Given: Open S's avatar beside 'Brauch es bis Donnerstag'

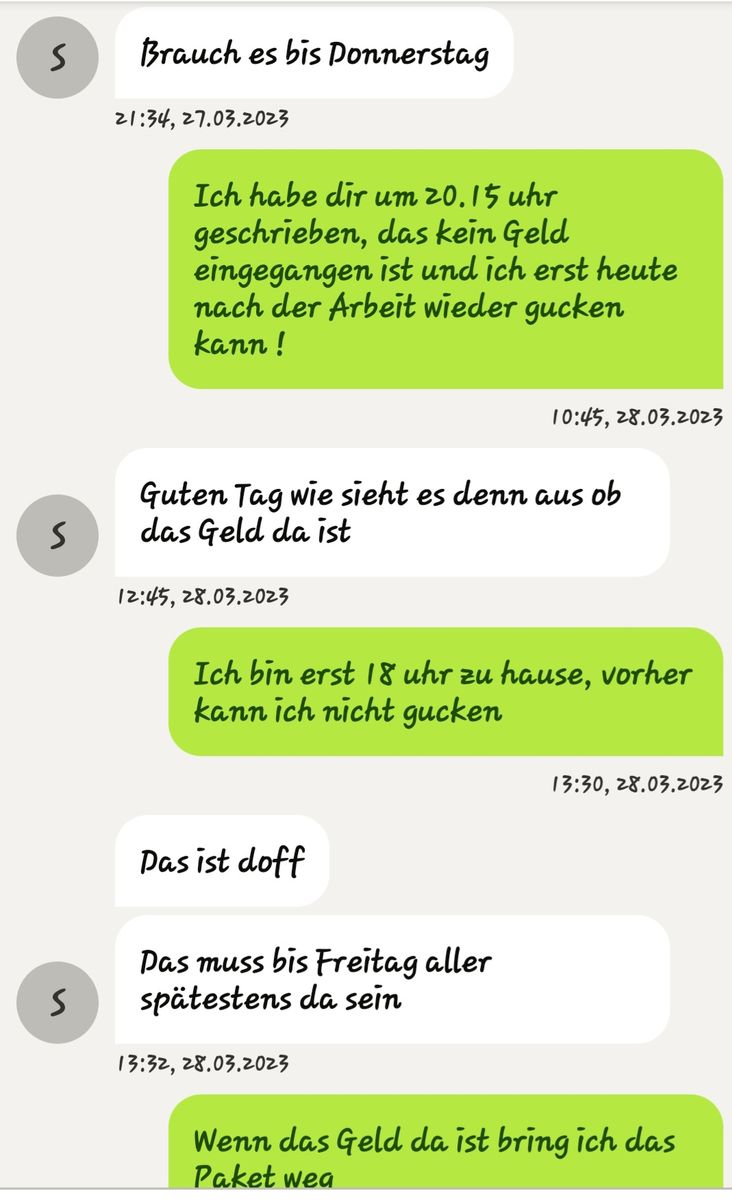Looking at the screenshot, I should coord(58,58).
